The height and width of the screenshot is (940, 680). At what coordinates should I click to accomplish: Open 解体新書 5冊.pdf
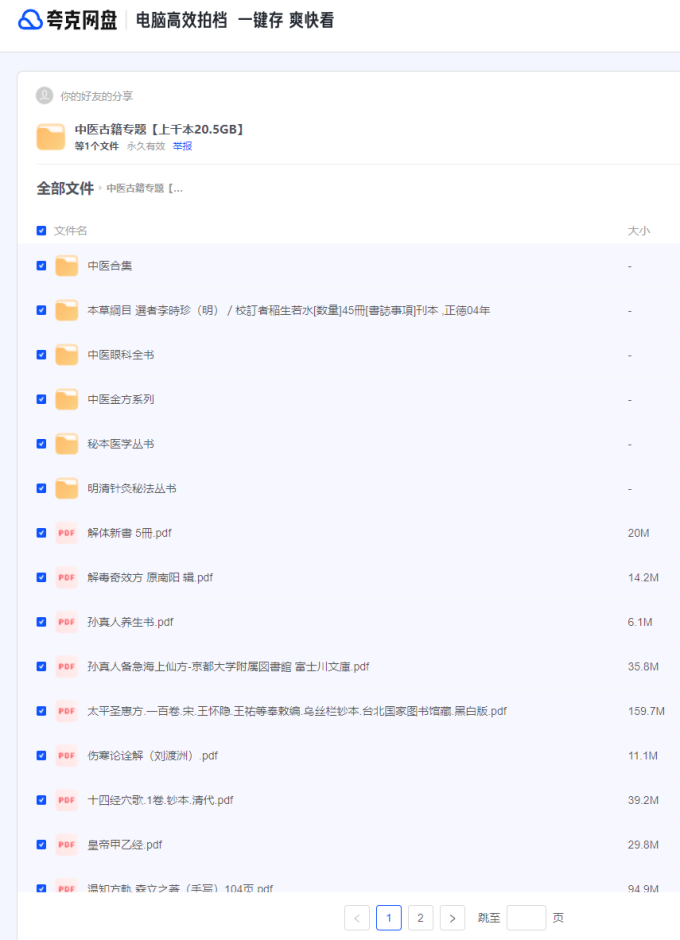click(x=129, y=533)
